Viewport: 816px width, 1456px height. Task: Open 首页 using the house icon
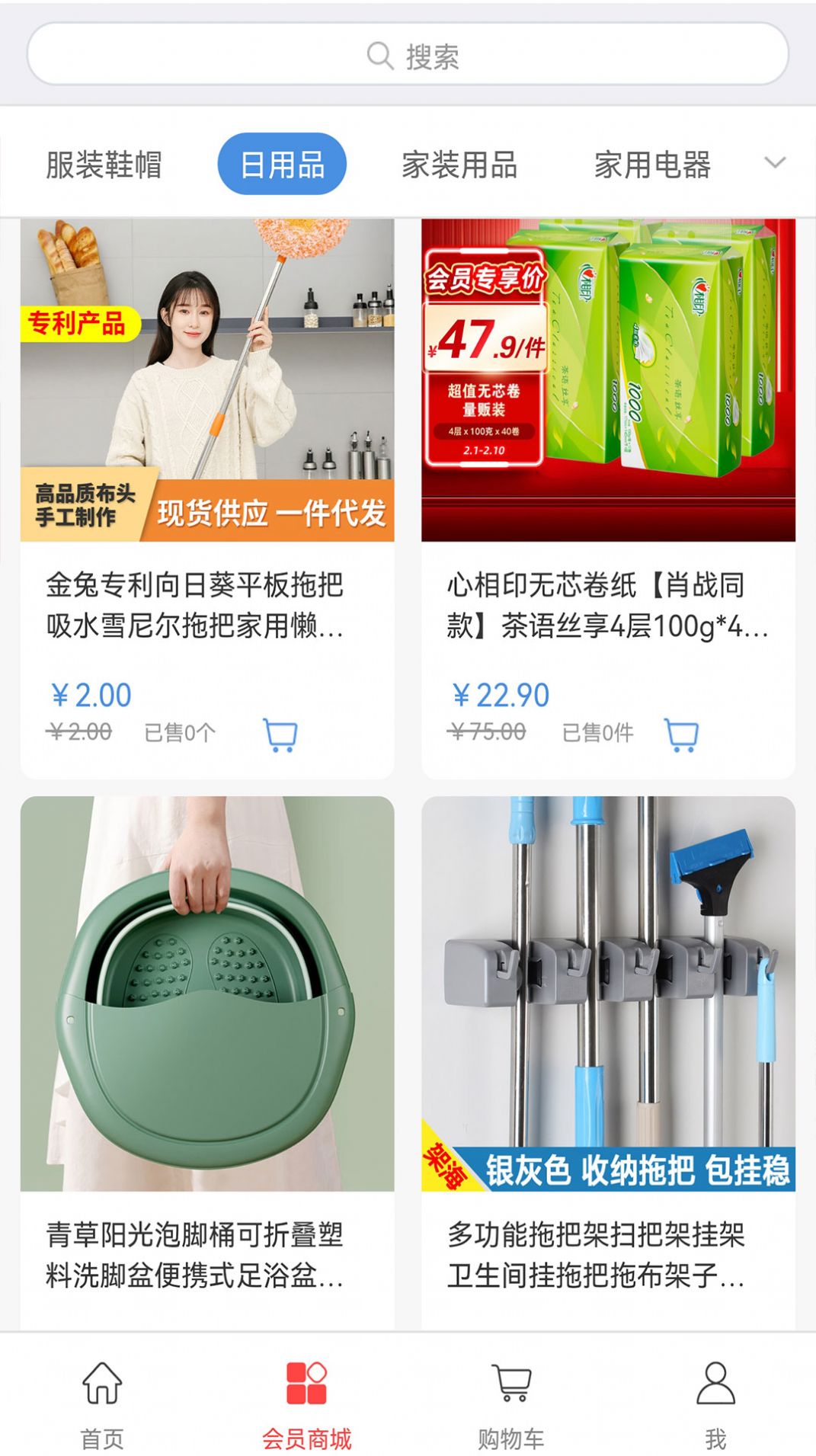100,1394
